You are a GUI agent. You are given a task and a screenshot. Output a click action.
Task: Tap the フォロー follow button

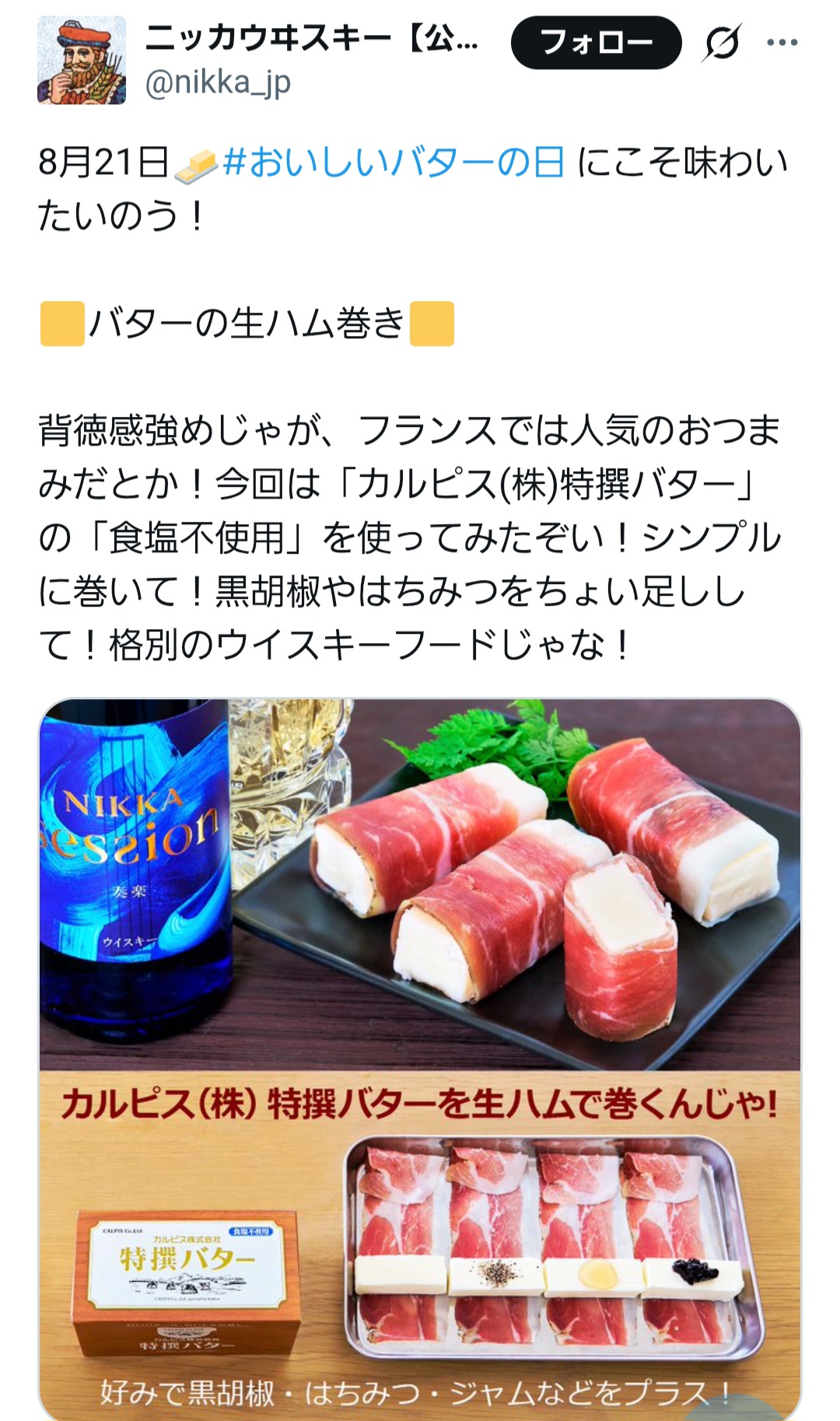596,43
